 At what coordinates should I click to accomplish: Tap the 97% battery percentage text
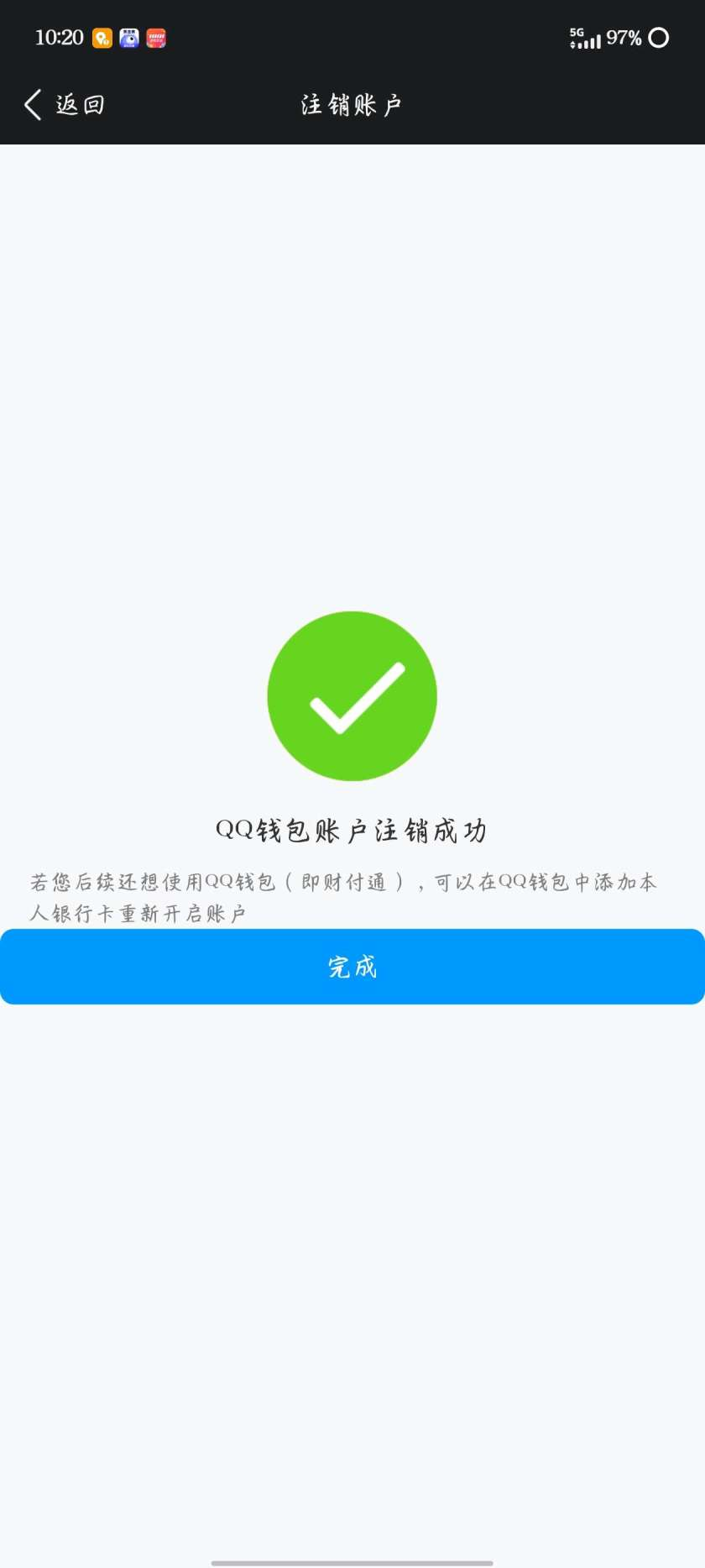point(625,38)
